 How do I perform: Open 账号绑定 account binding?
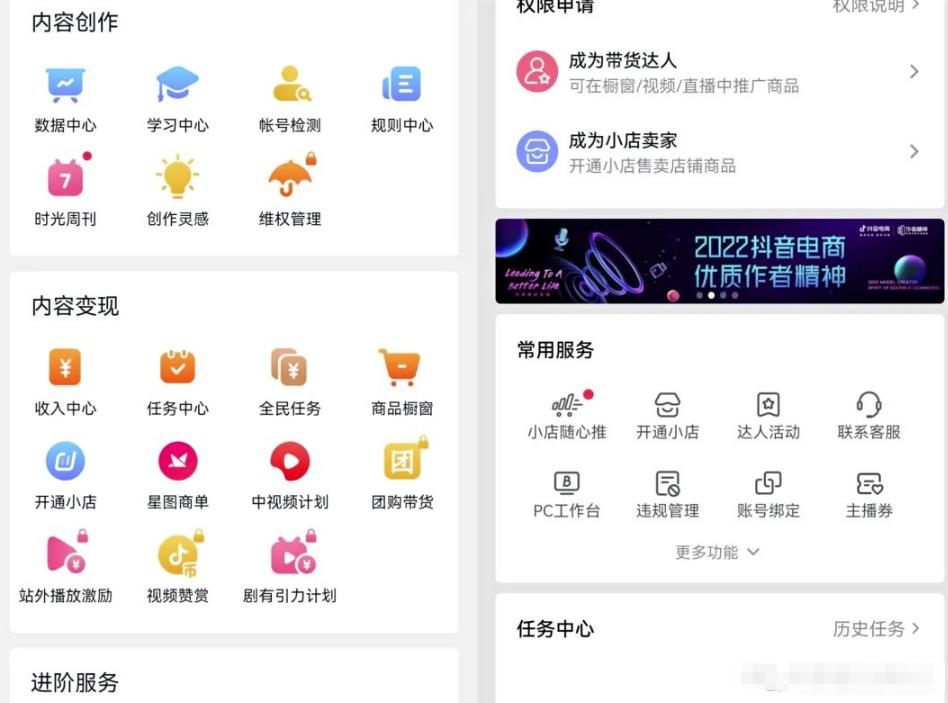(x=768, y=495)
